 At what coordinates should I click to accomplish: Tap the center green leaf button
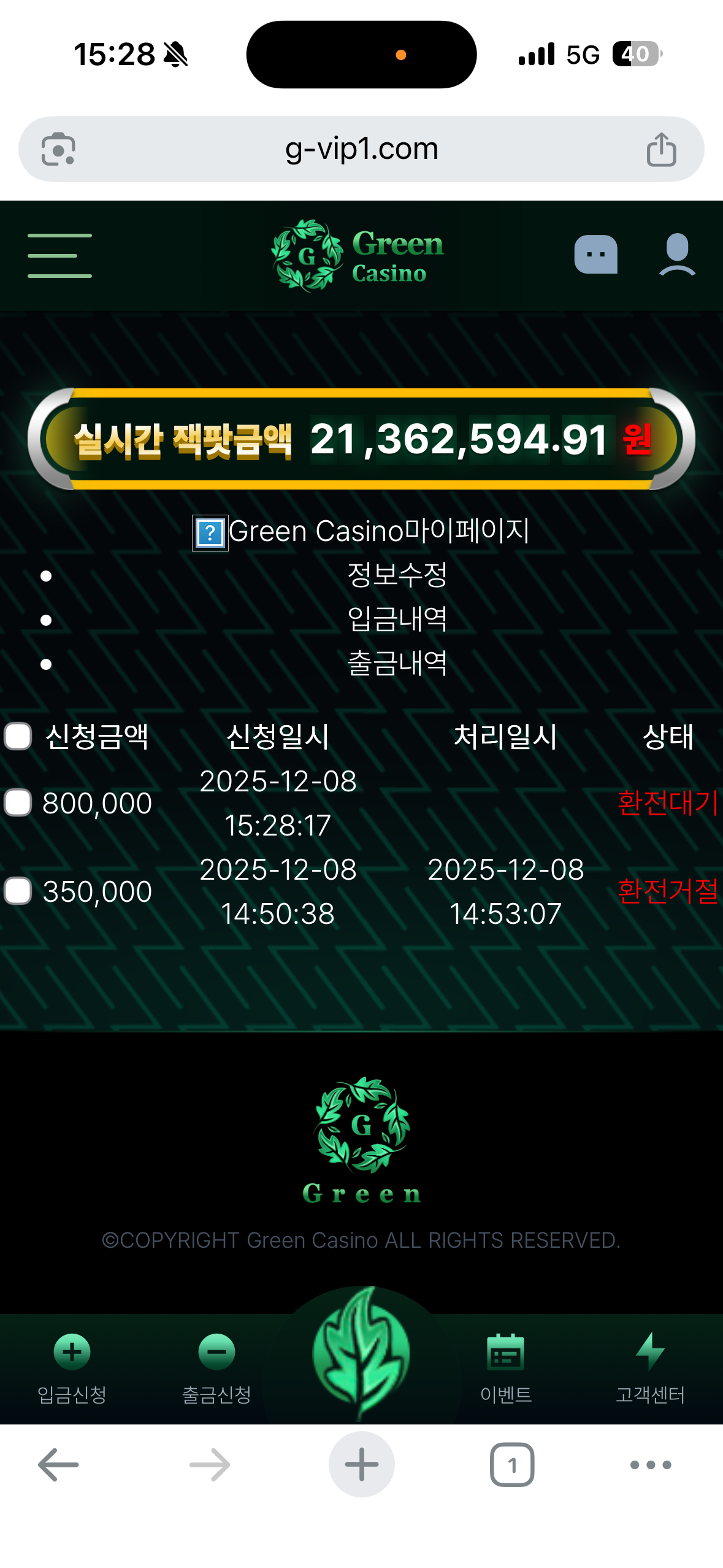tap(361, 1353)
